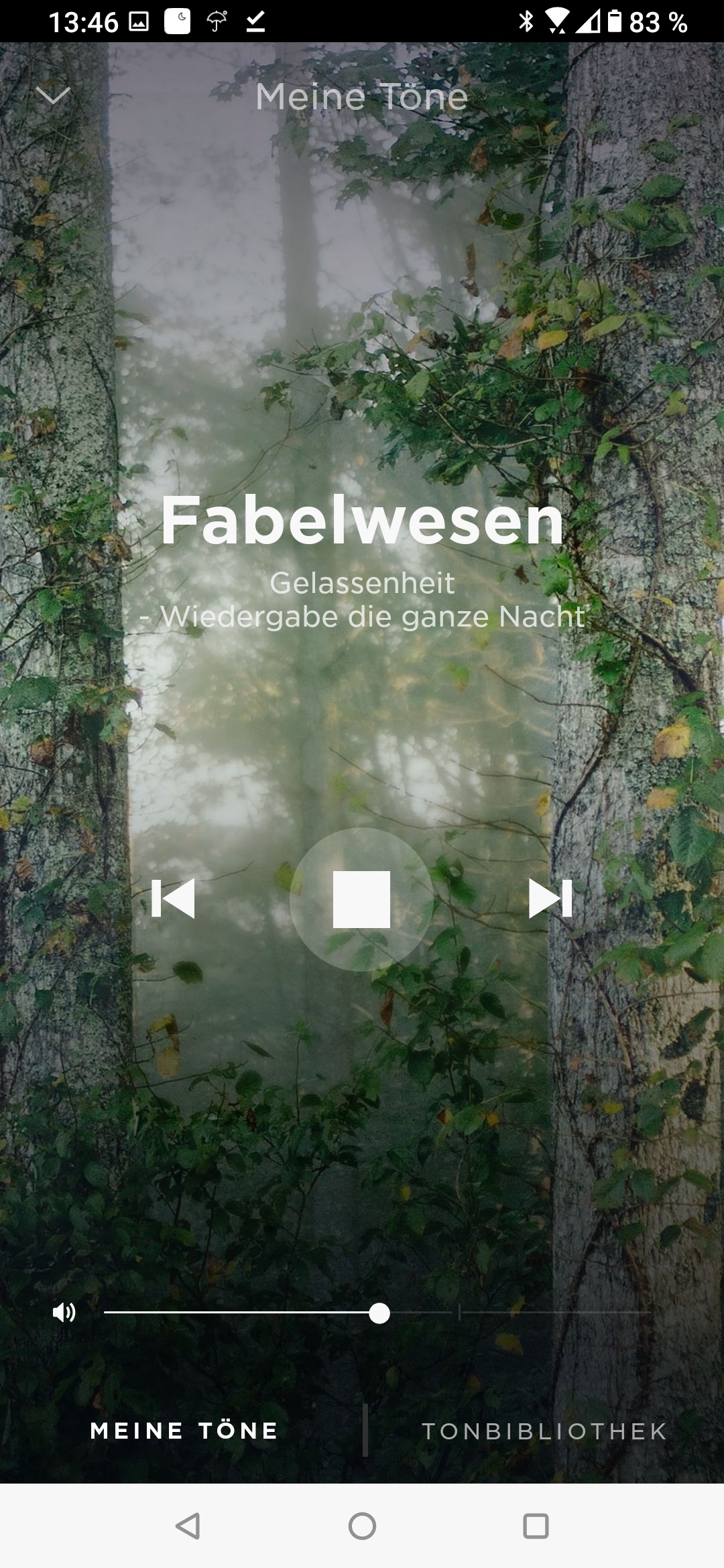Stop playback of Fabelwesen
The height and width of the screenshot is (1568, 724).
pyautogui.click(x=361, y=899)
